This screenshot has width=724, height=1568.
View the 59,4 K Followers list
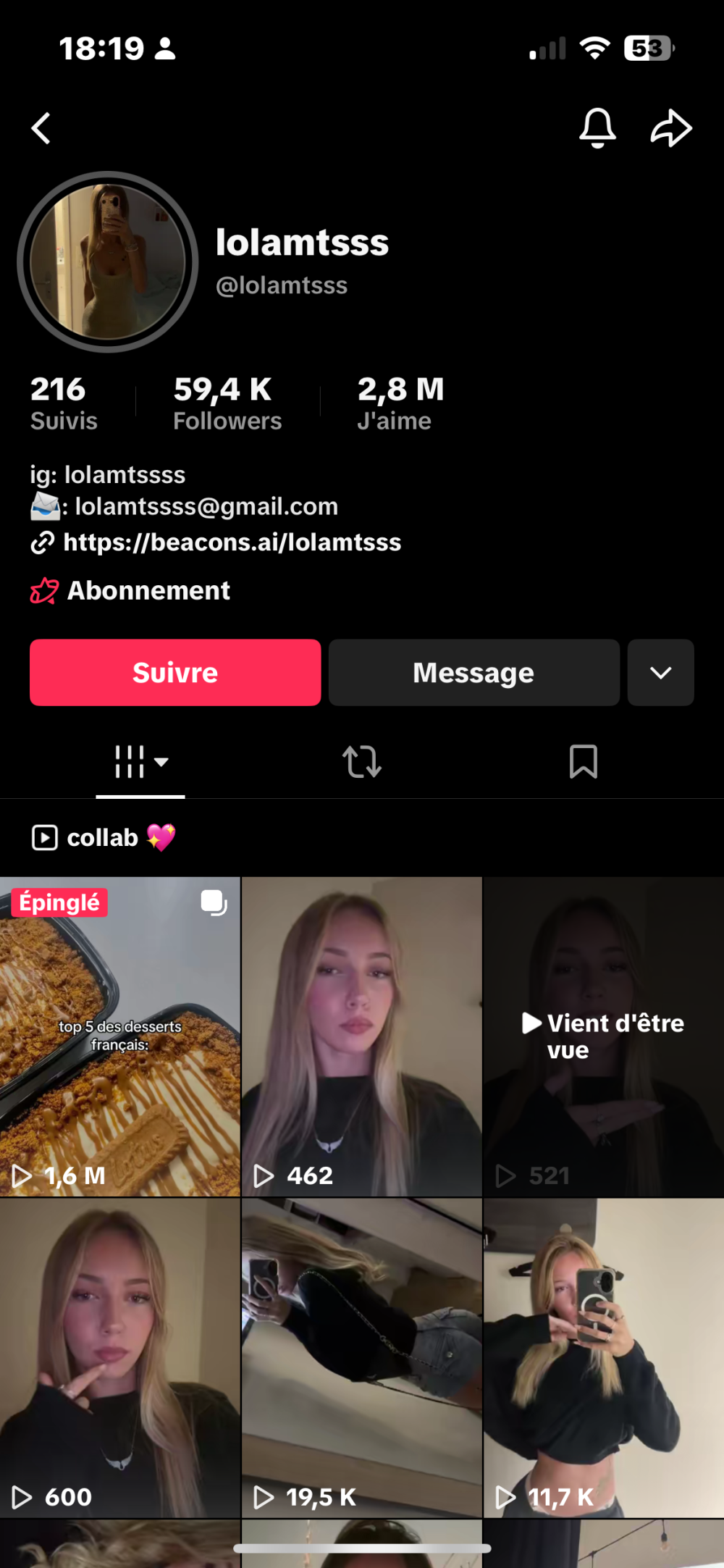click(x=227, y=403)
